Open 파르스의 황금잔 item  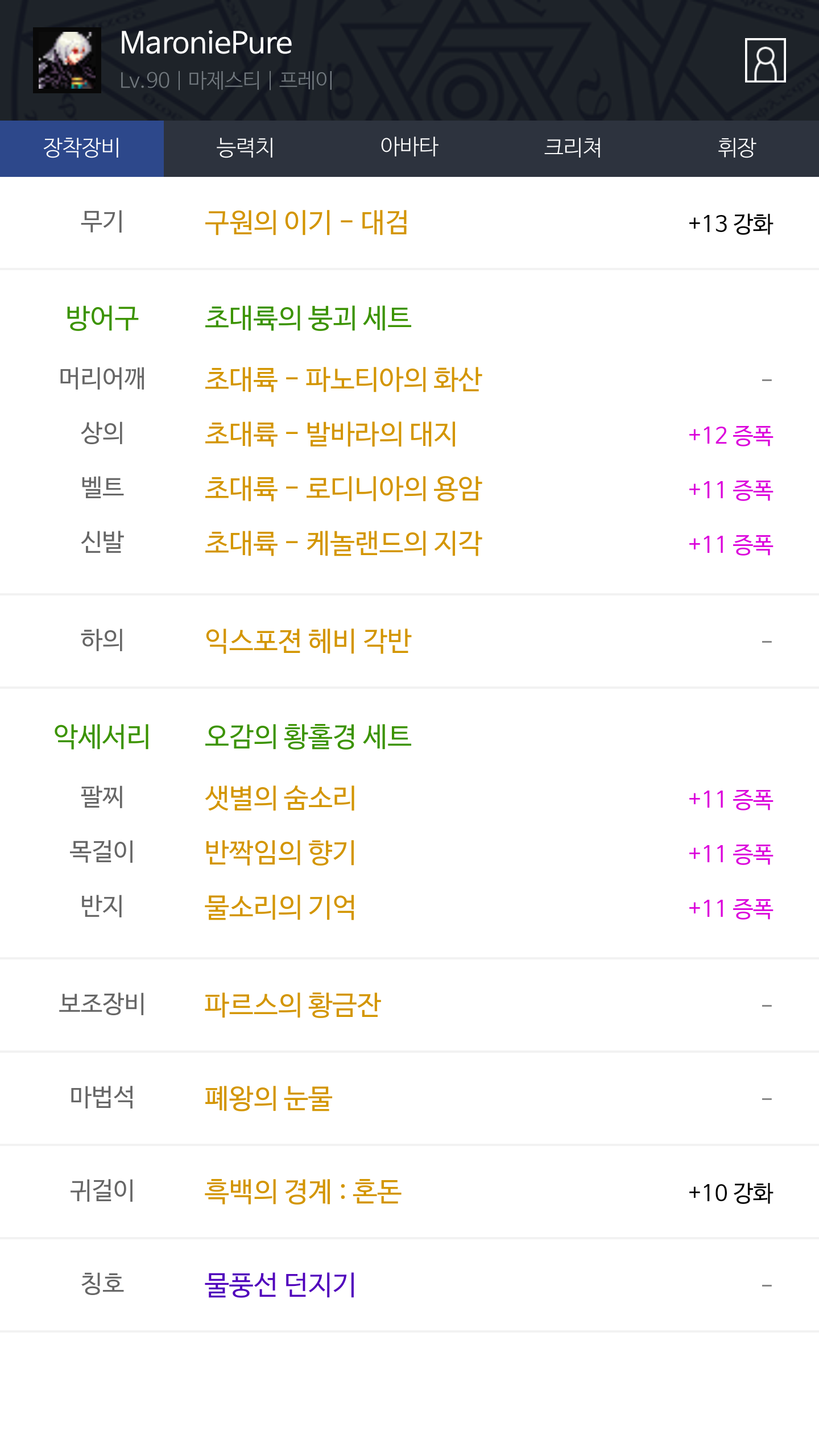pyautogui.click(x=292, y=1004)
